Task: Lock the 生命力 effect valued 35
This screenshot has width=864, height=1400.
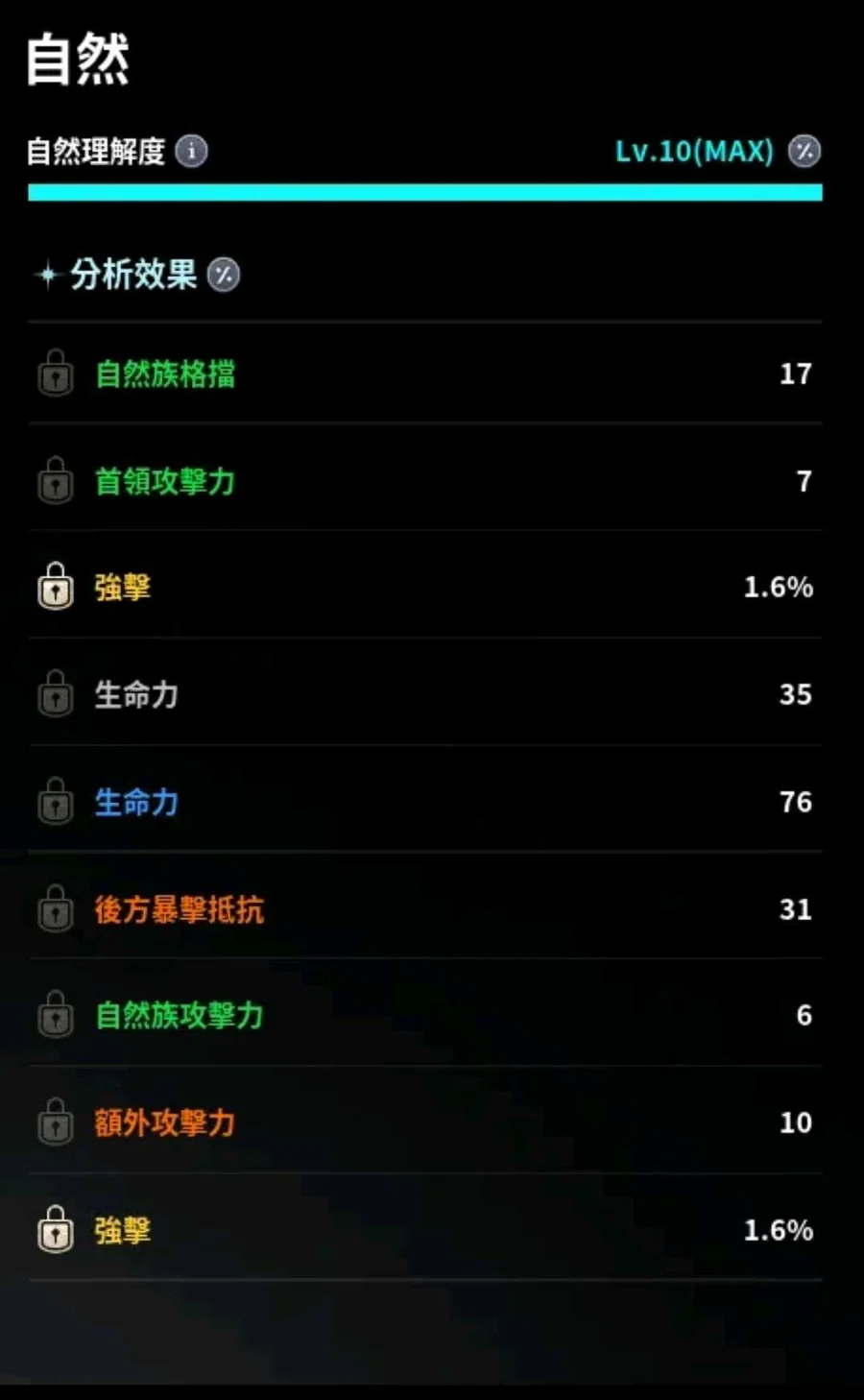Action: [56, 694]
